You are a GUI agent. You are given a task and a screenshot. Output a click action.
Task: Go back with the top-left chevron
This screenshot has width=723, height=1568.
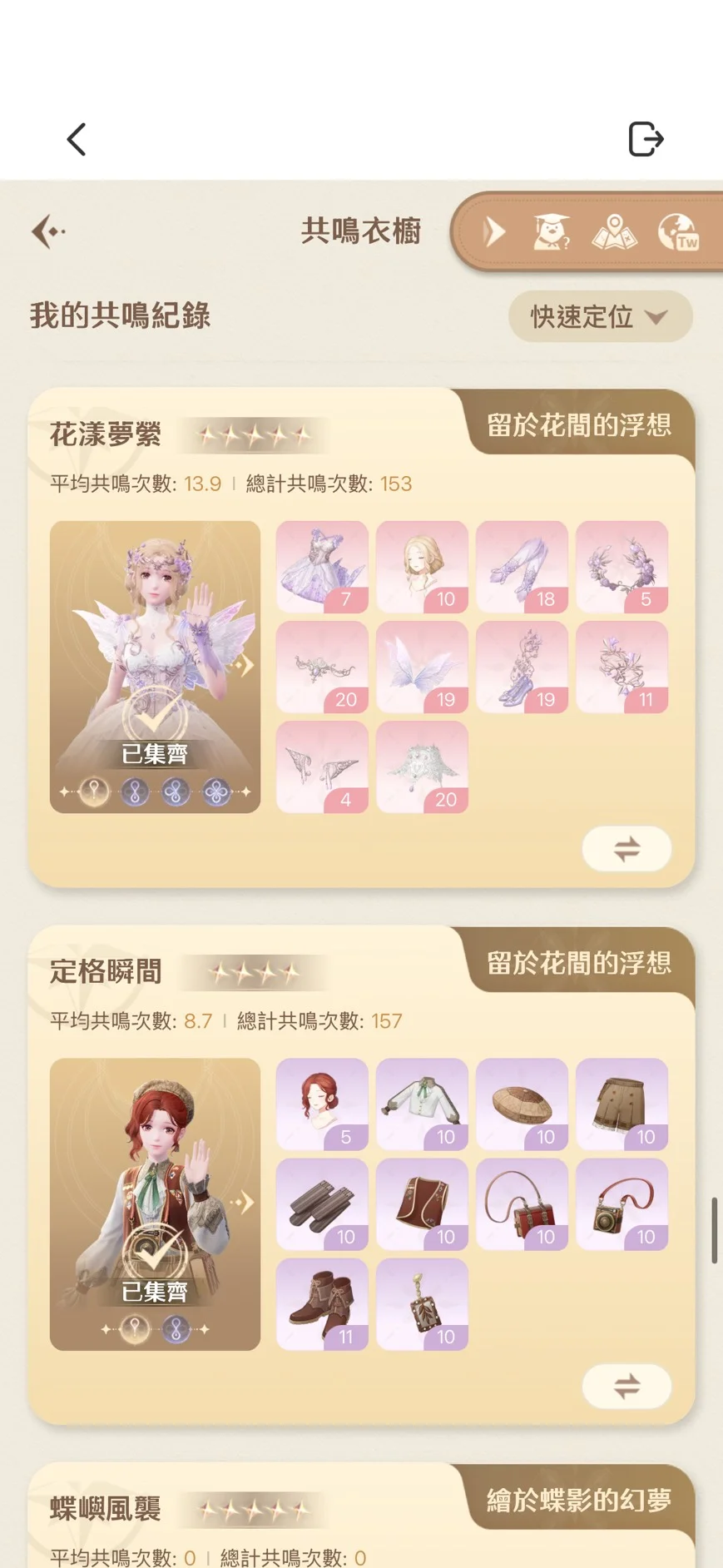click(77, 140)
